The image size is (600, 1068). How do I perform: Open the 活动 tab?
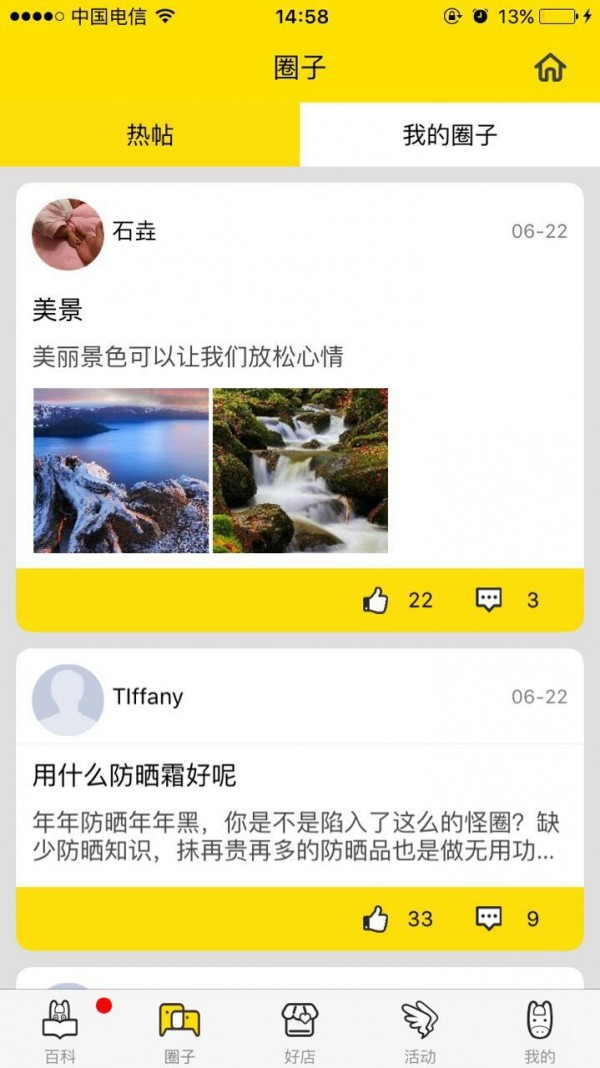point(420,1030)
